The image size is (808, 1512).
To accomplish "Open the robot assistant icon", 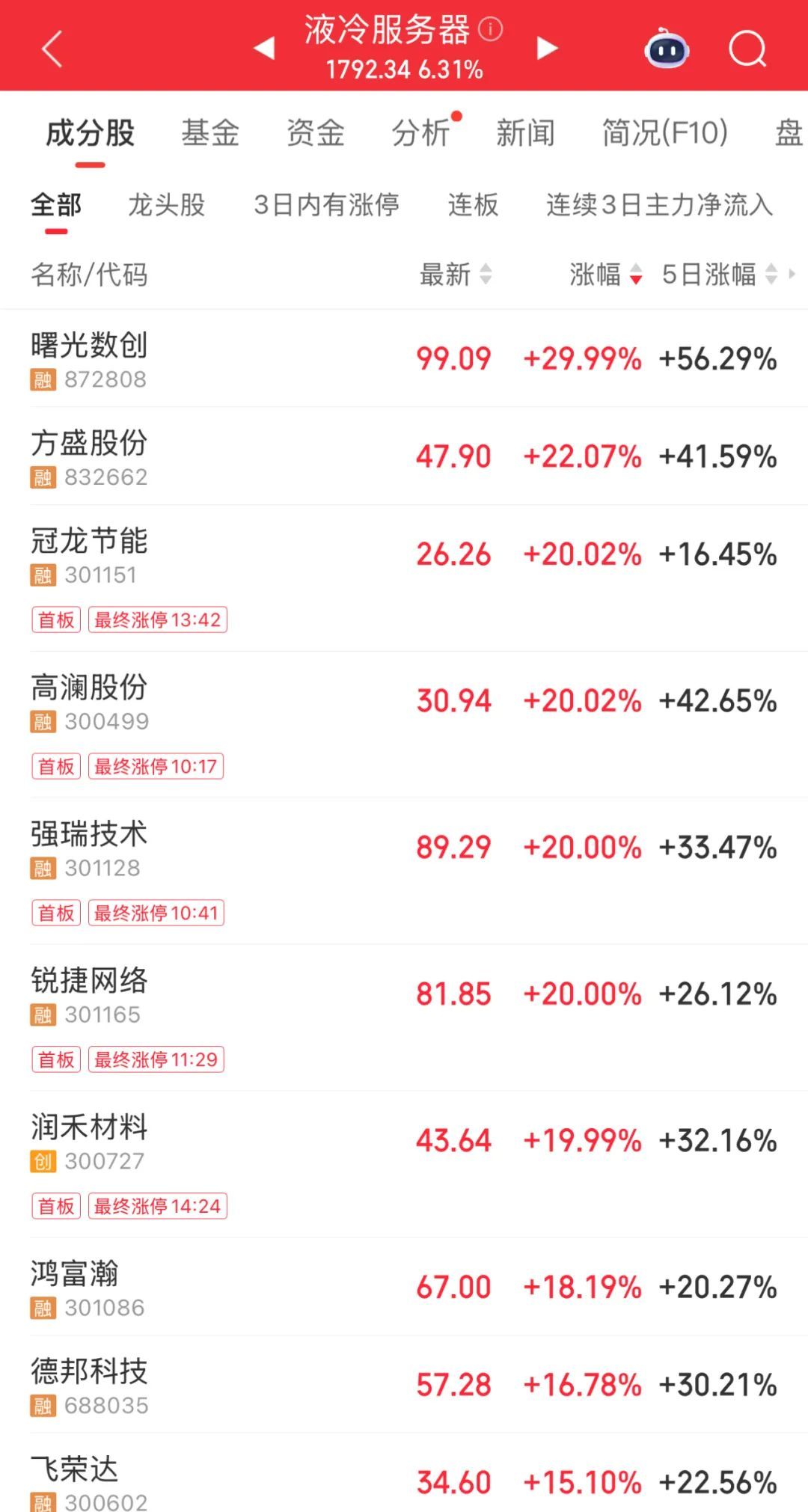I will click(667, 49).
